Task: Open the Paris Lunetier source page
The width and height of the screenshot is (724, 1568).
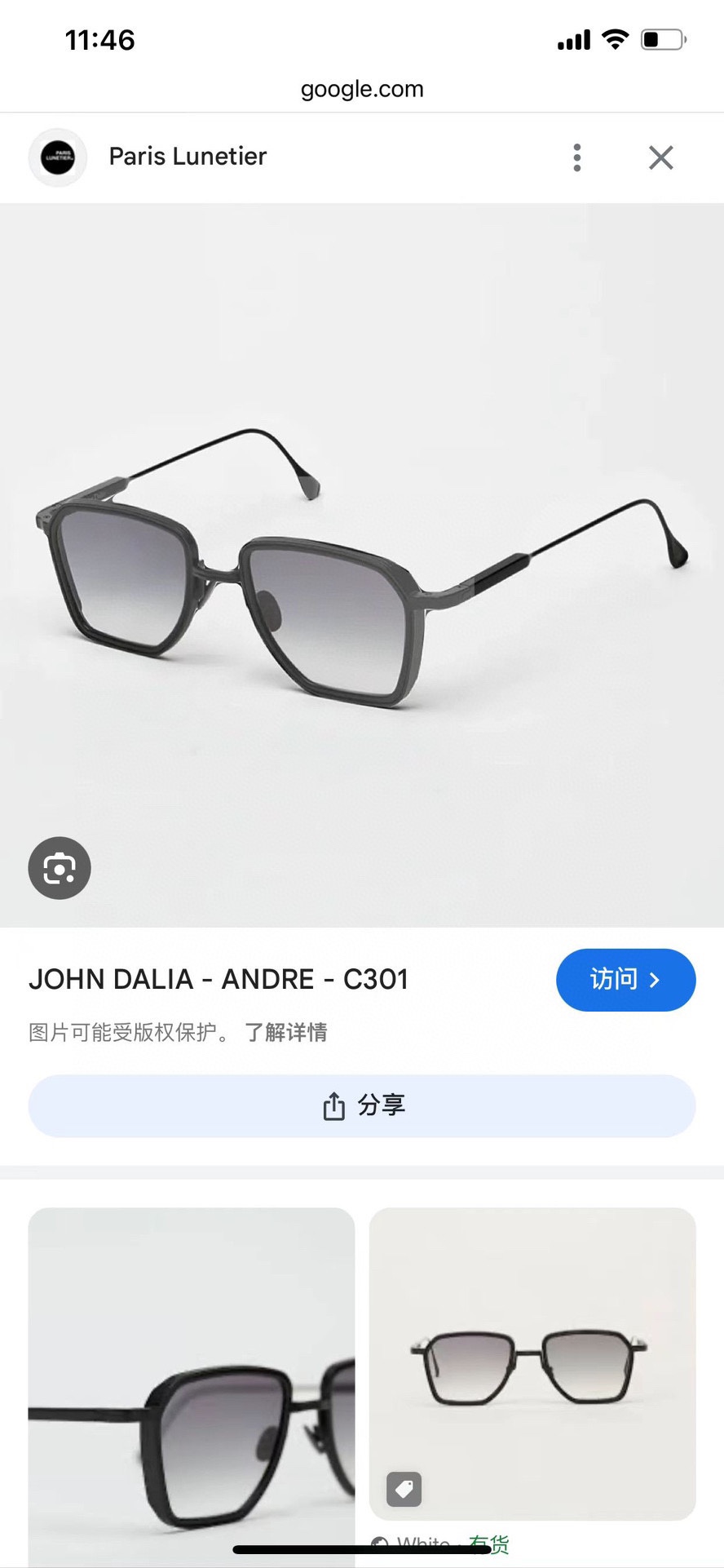Action: (x=187, y=157)
